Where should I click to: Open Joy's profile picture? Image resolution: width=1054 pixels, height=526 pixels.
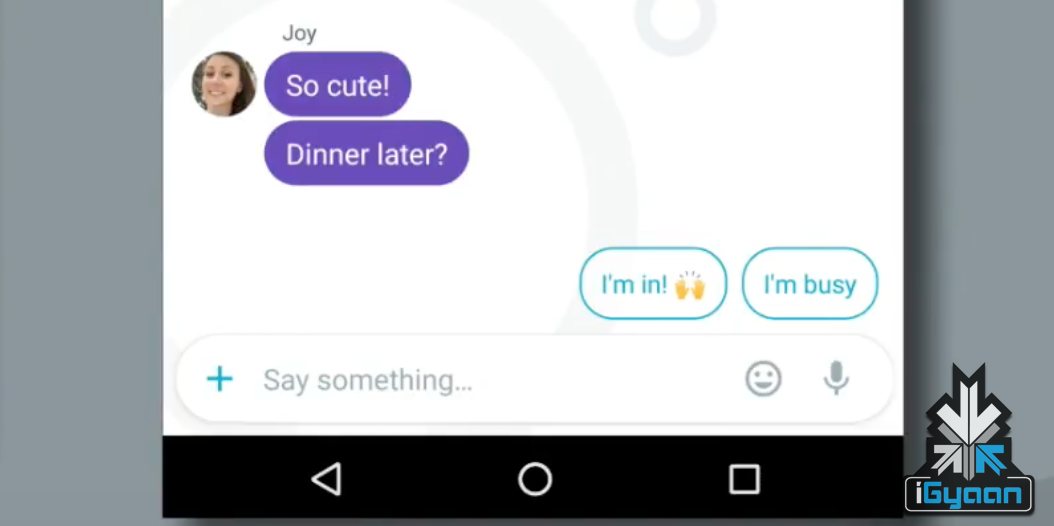224,84
